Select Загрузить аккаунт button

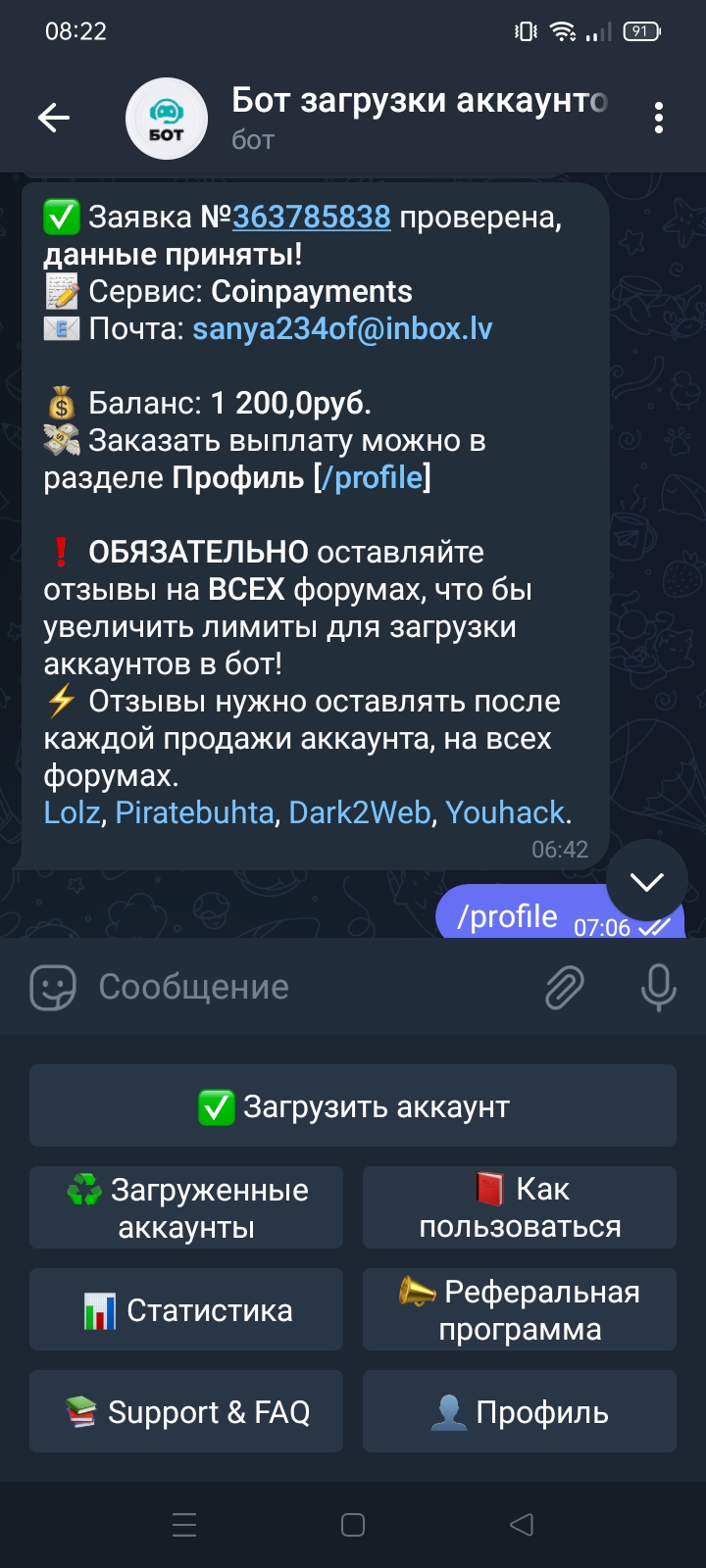[x=353, y=1106]
